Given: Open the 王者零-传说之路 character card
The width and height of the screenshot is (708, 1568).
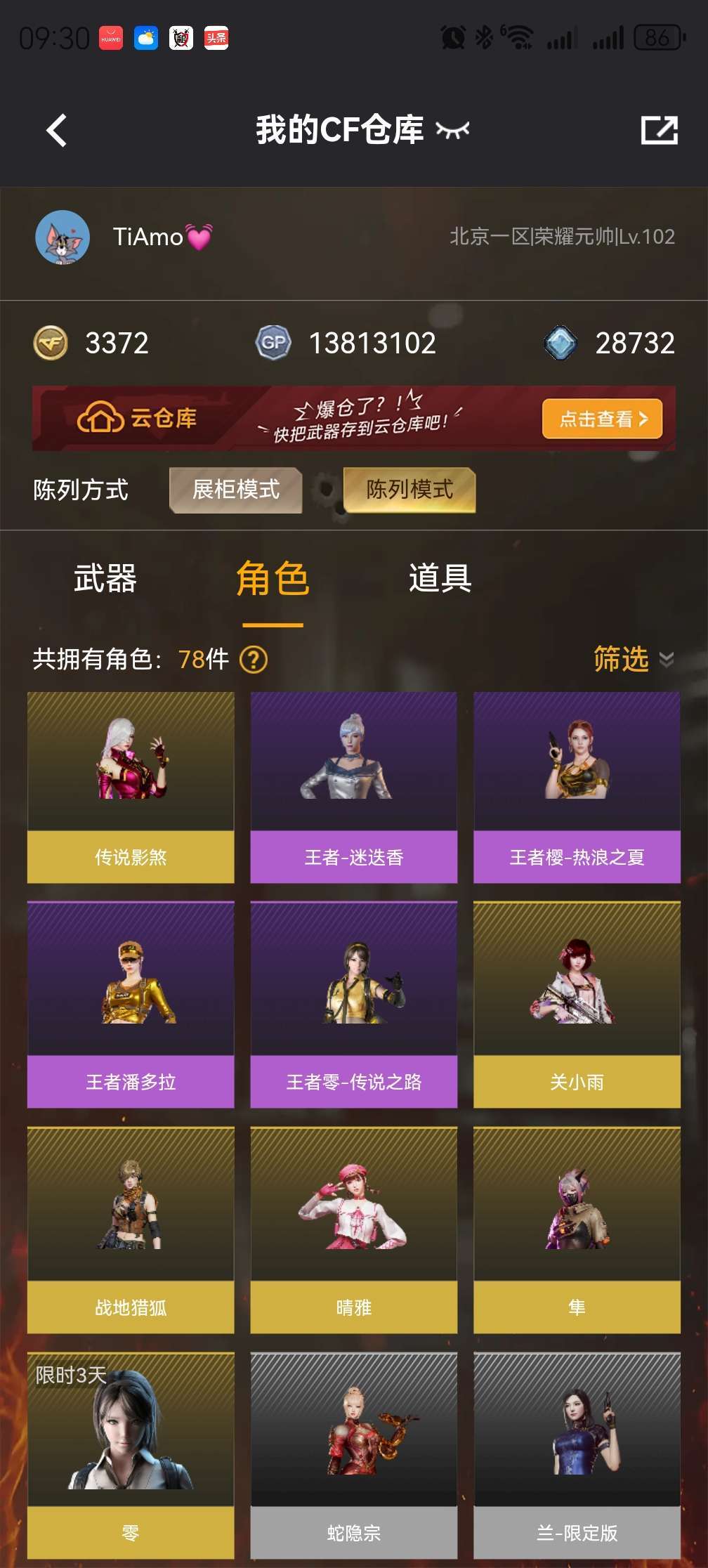Looking at the screenshot, I should [x=353, y=1005].
